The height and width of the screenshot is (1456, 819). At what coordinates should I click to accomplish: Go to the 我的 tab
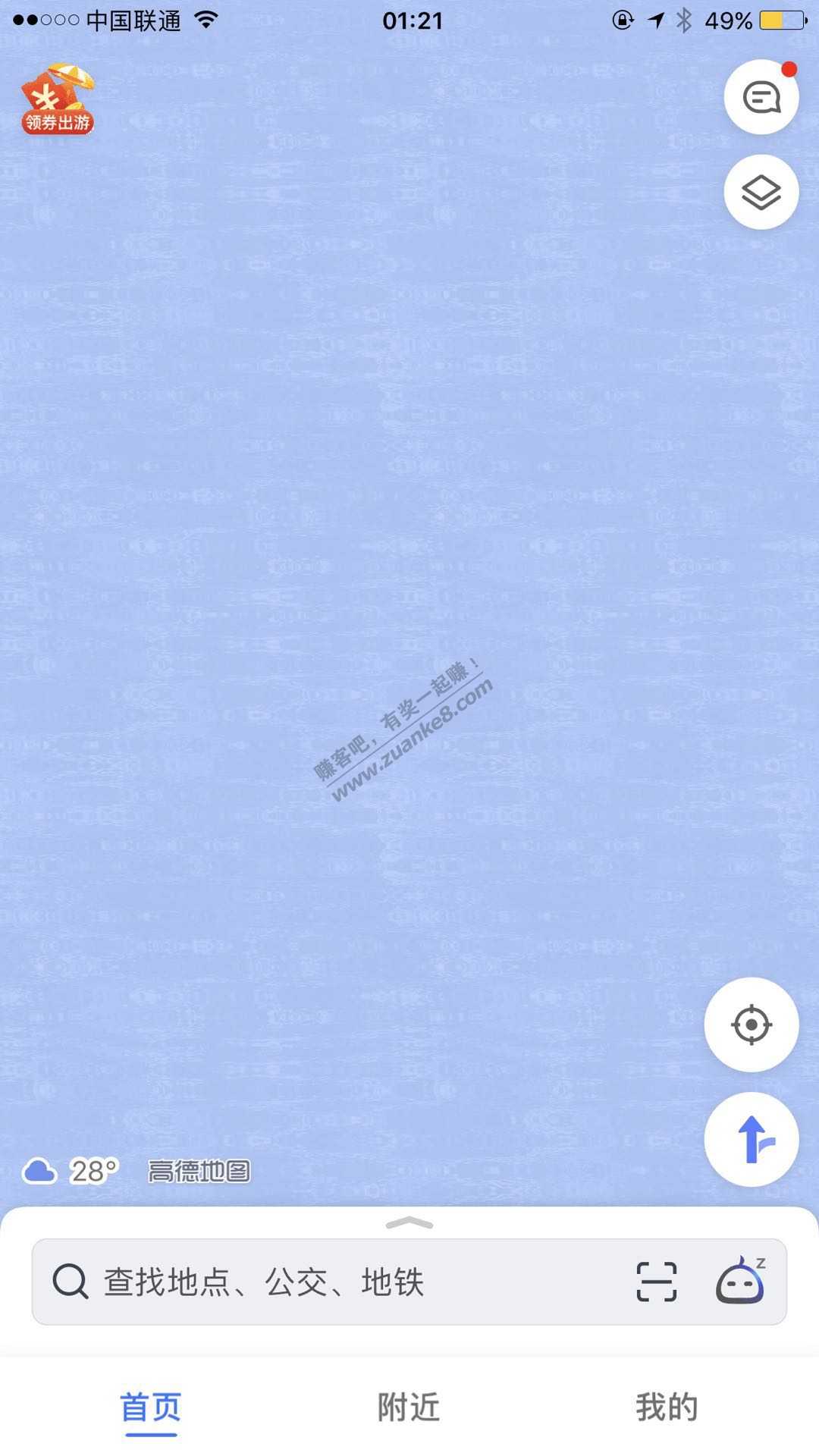click(667, 1407)
